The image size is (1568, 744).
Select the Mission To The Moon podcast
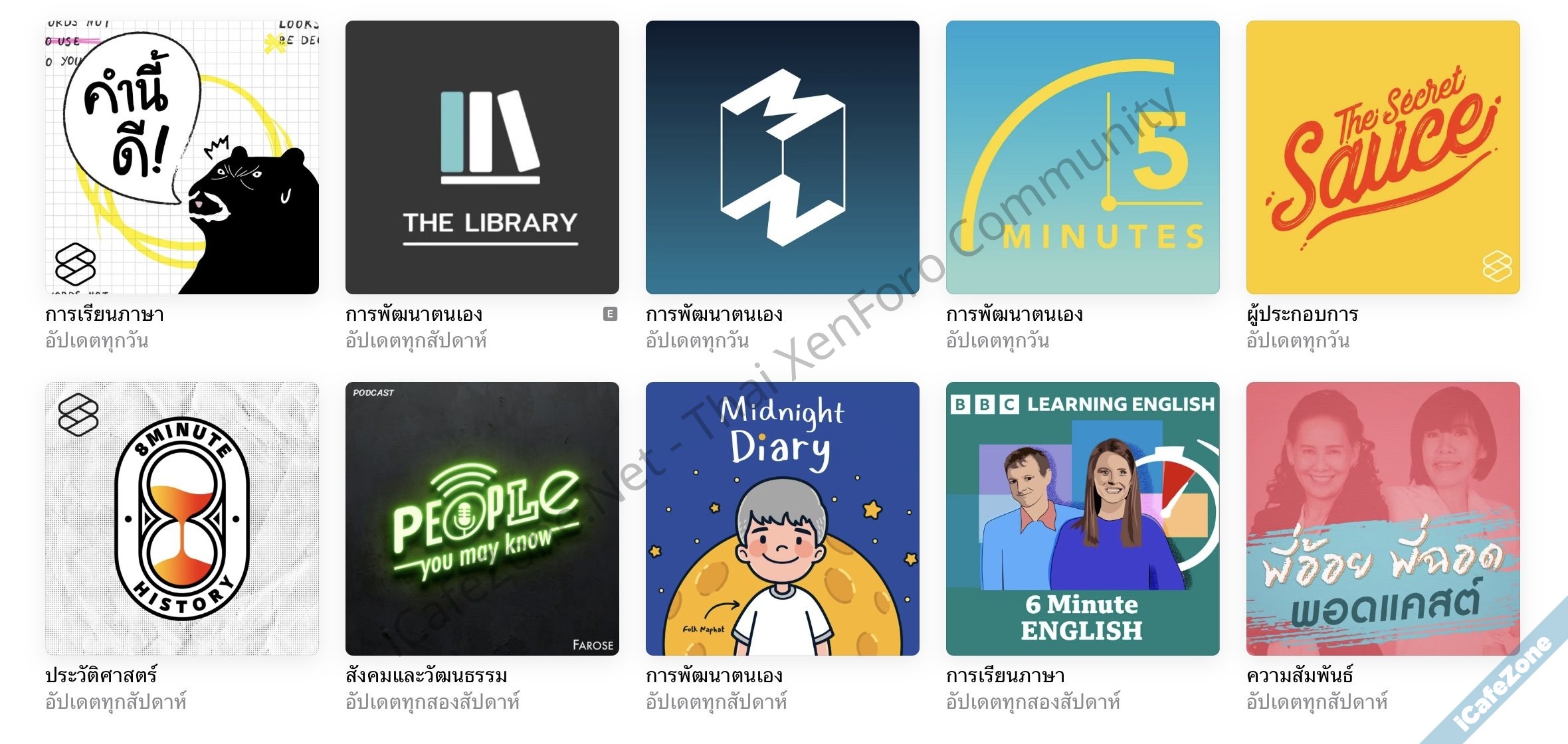(x=782, y=157)
